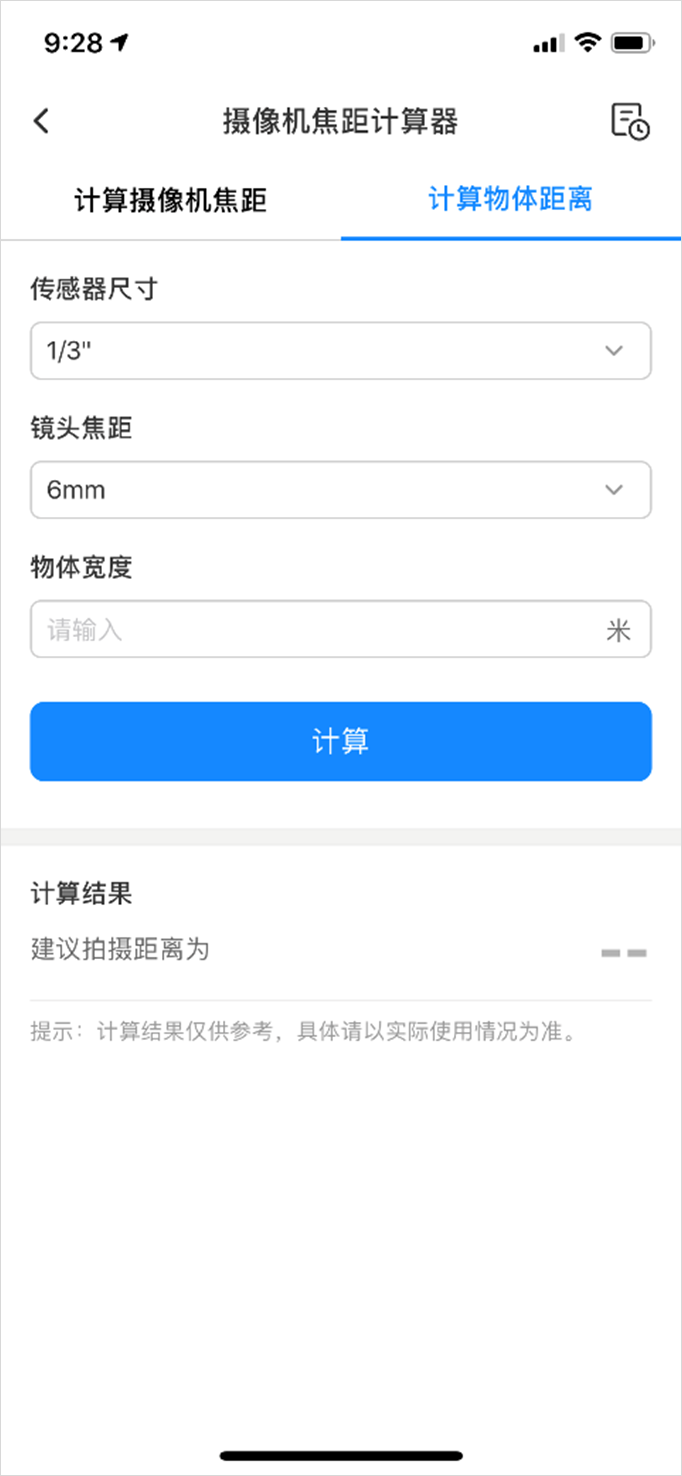Open the 传感器尺寸 dropdown showing 1/3"
Image resolution: width=682 pixels, height=1476 pixels.
pos(340,351)
